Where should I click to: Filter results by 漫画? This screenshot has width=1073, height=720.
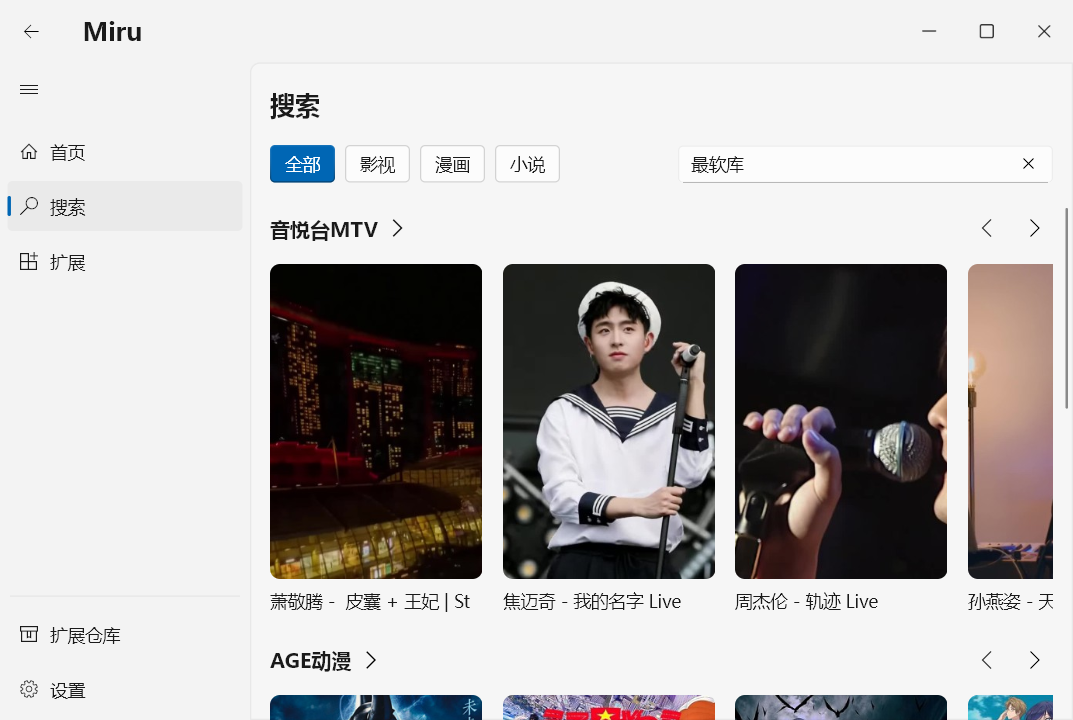(x=452, y=165)
